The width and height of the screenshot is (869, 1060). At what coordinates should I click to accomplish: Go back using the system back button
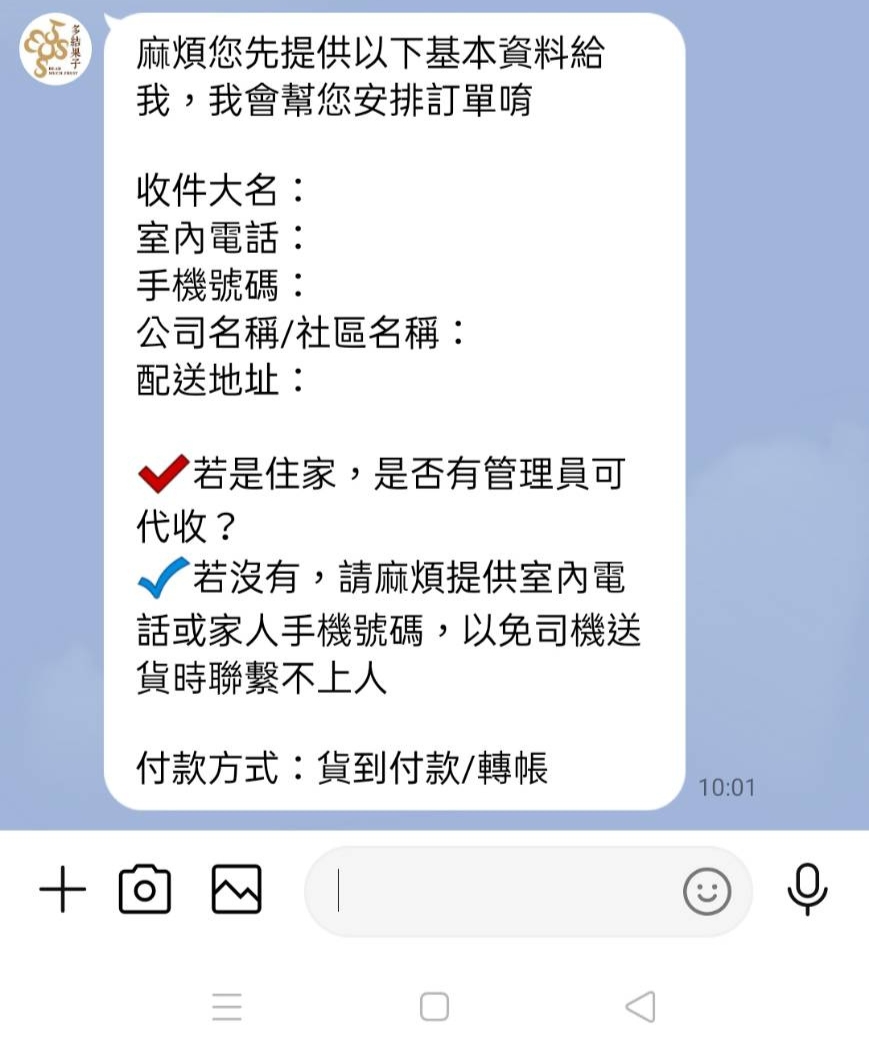point(640,1006)
